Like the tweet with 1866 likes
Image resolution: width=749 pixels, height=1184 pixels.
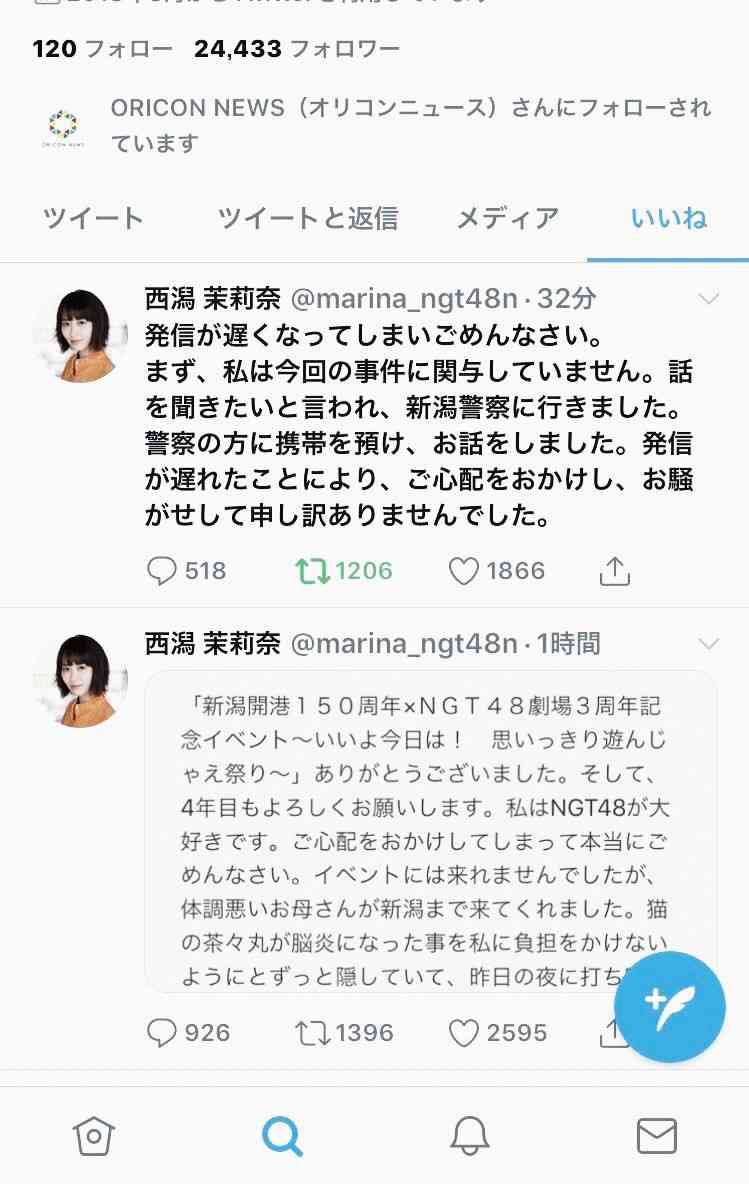(x=463, y=571)
